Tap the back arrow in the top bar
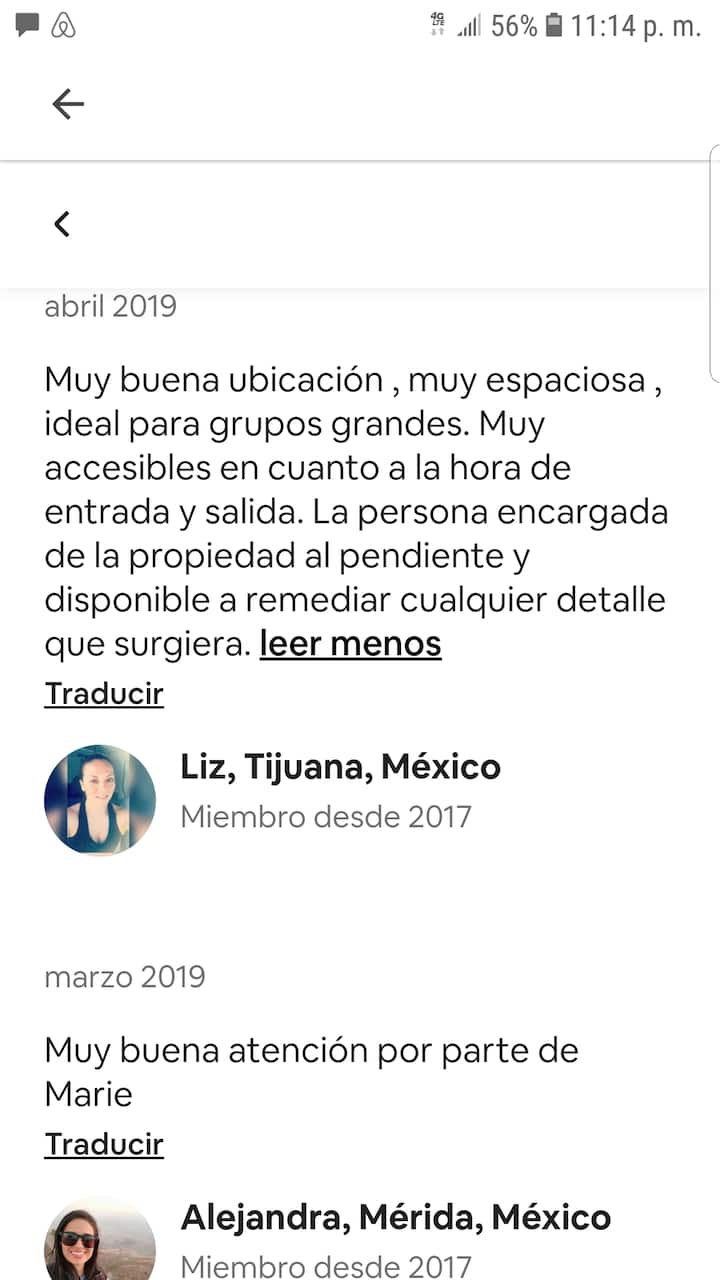 (68, 104)
